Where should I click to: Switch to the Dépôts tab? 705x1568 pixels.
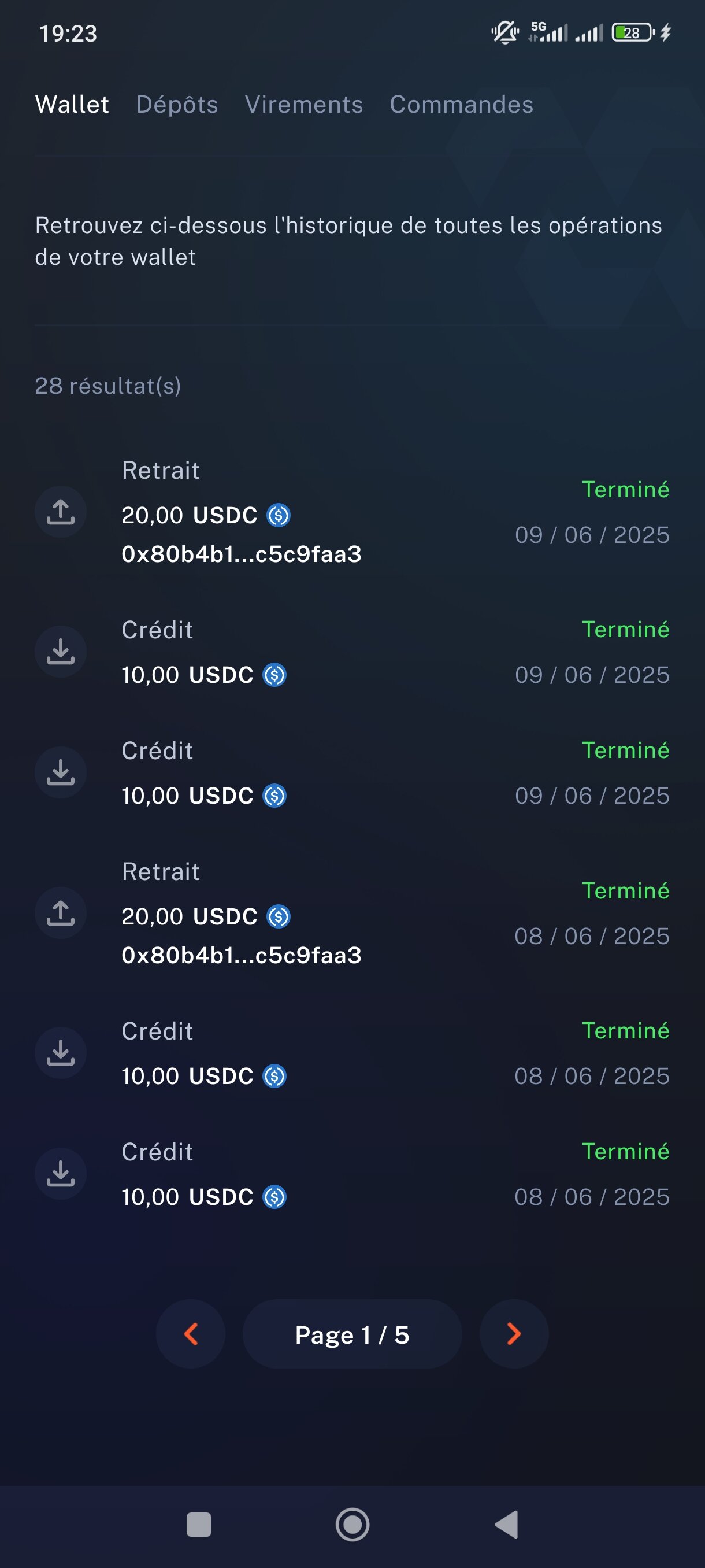click(177, 105)
